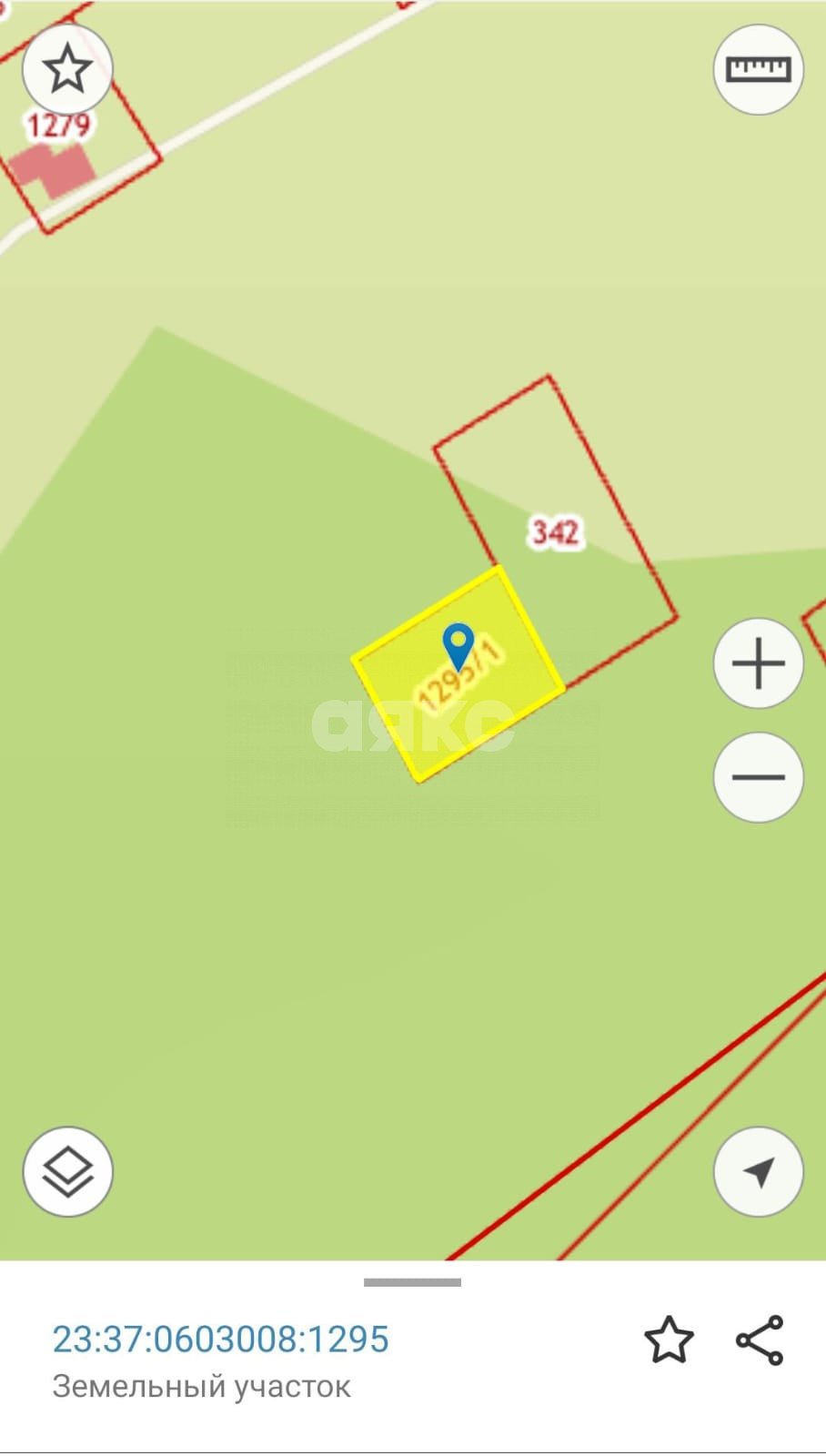Open cadastral number 23:37:0603008:1295 details
The width and height of the screenshot is (826, 1456).
(x=221, y=1340)
